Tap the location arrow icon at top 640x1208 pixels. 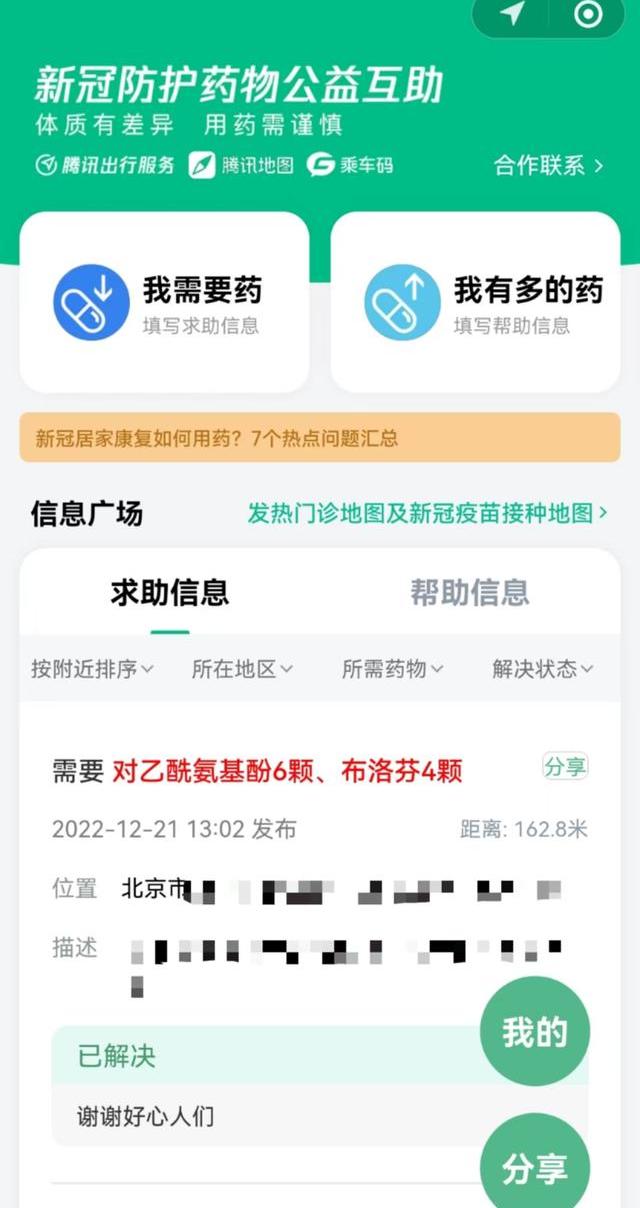click(x=512, y=14)
